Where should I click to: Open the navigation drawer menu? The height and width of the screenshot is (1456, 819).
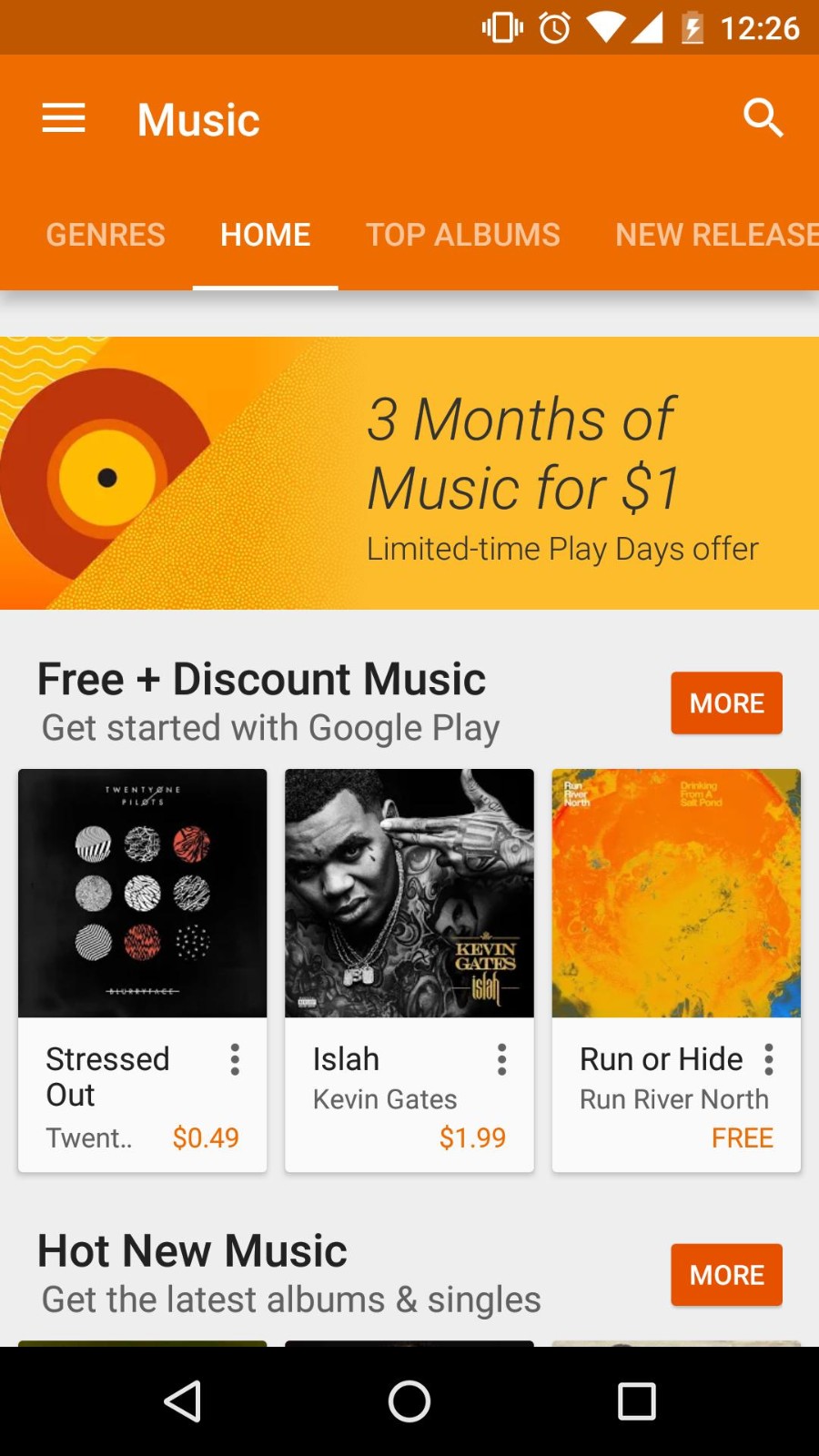coord(62,117)
